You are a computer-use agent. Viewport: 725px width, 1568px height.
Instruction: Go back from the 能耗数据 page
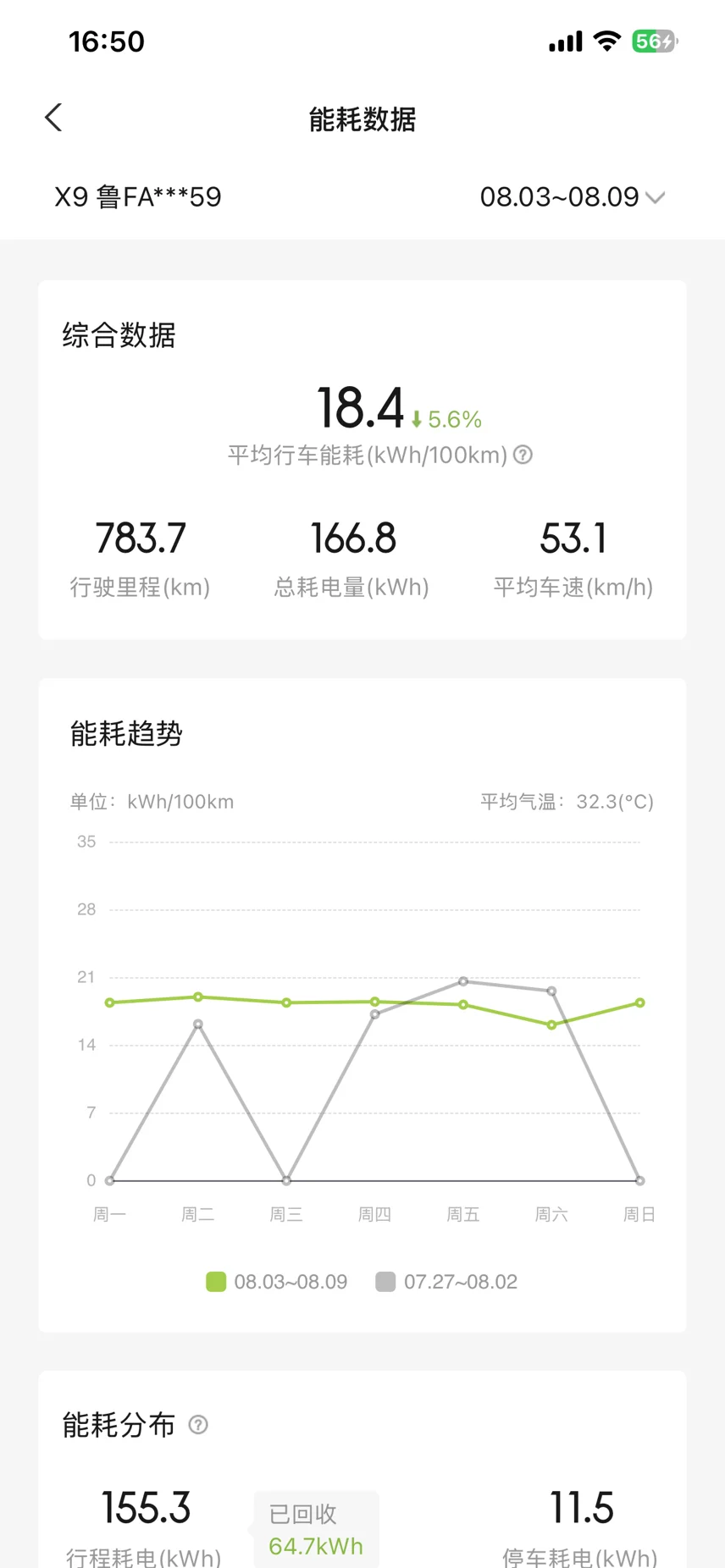click(x=53, y=118)
